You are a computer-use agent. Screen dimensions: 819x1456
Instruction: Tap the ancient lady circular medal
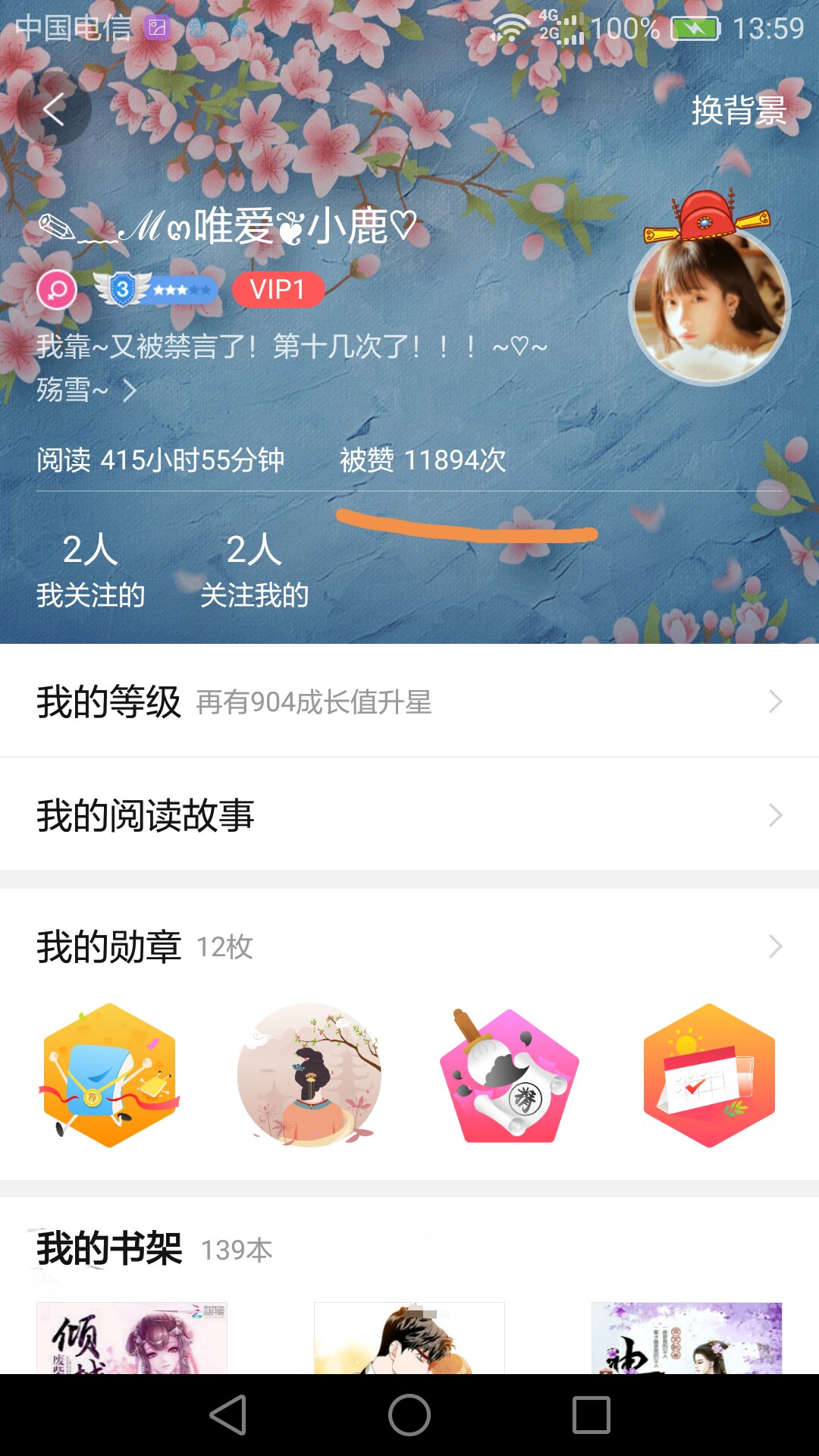click(309, 1075)
